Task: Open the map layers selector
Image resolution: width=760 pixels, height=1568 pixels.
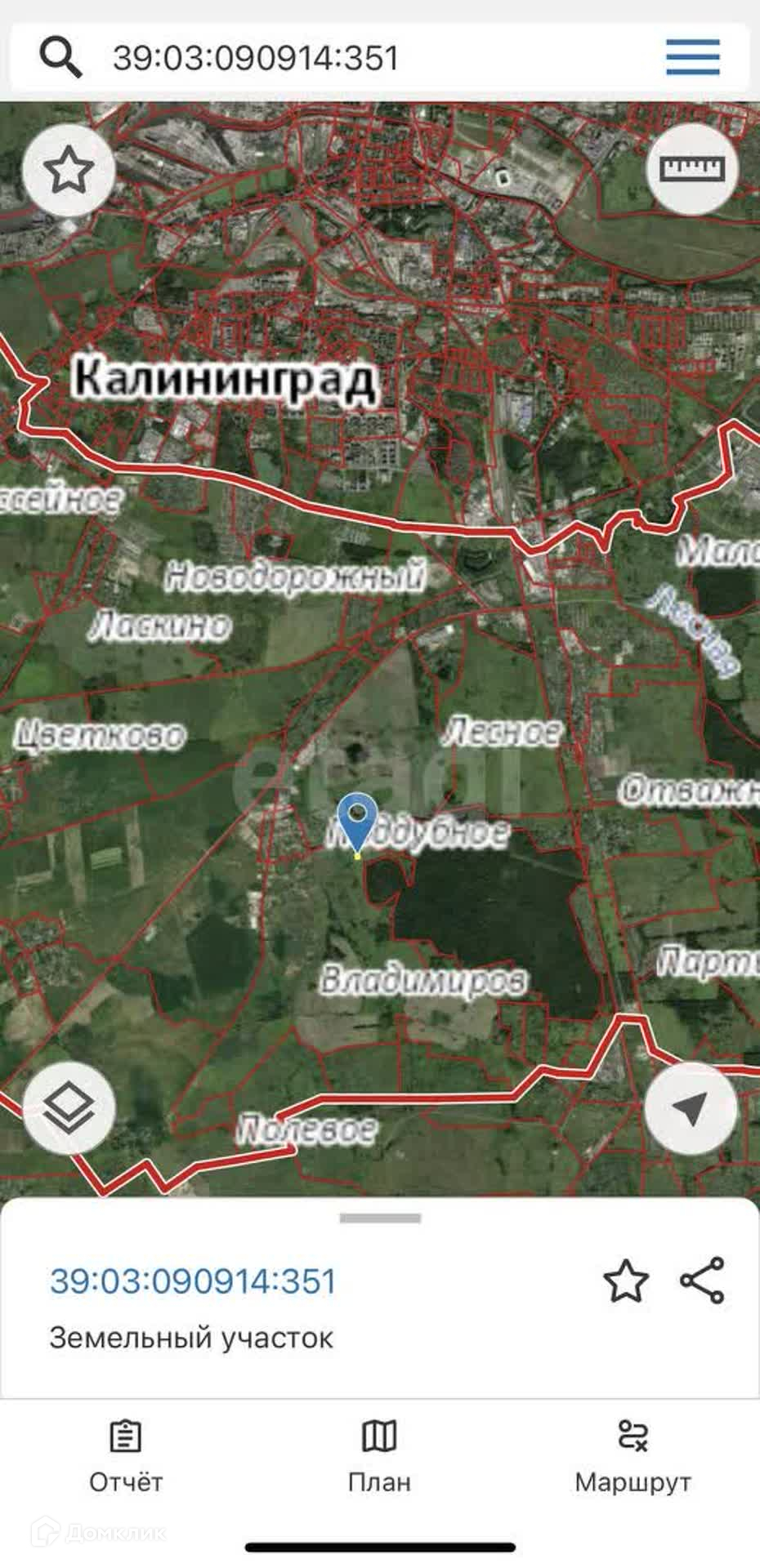Action: [x=69, y=1107]
